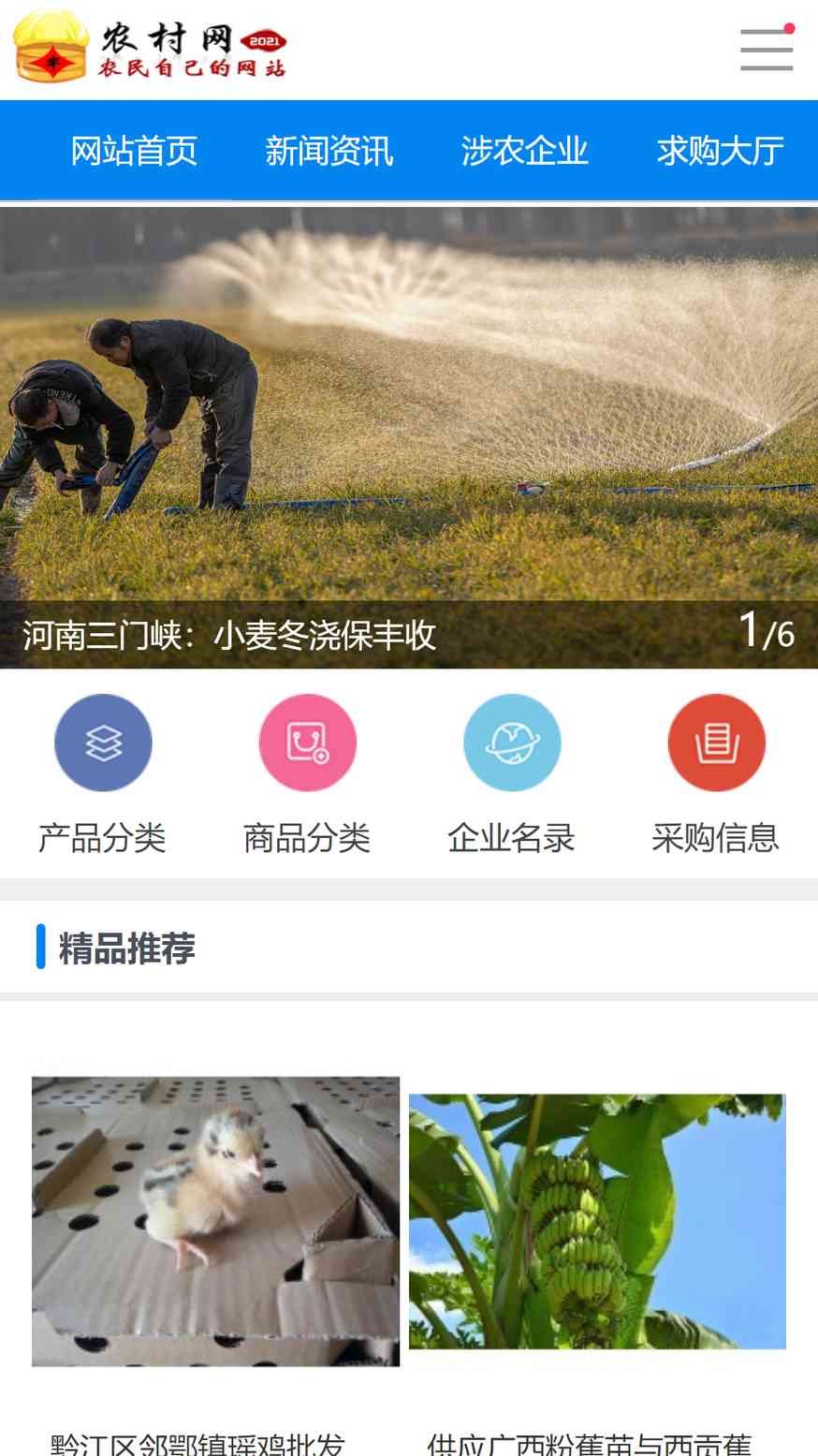818x1456 pixels.
Task: Open the 小麦冬浇保丰收 banner article
Action: click(x=409, y=438)
